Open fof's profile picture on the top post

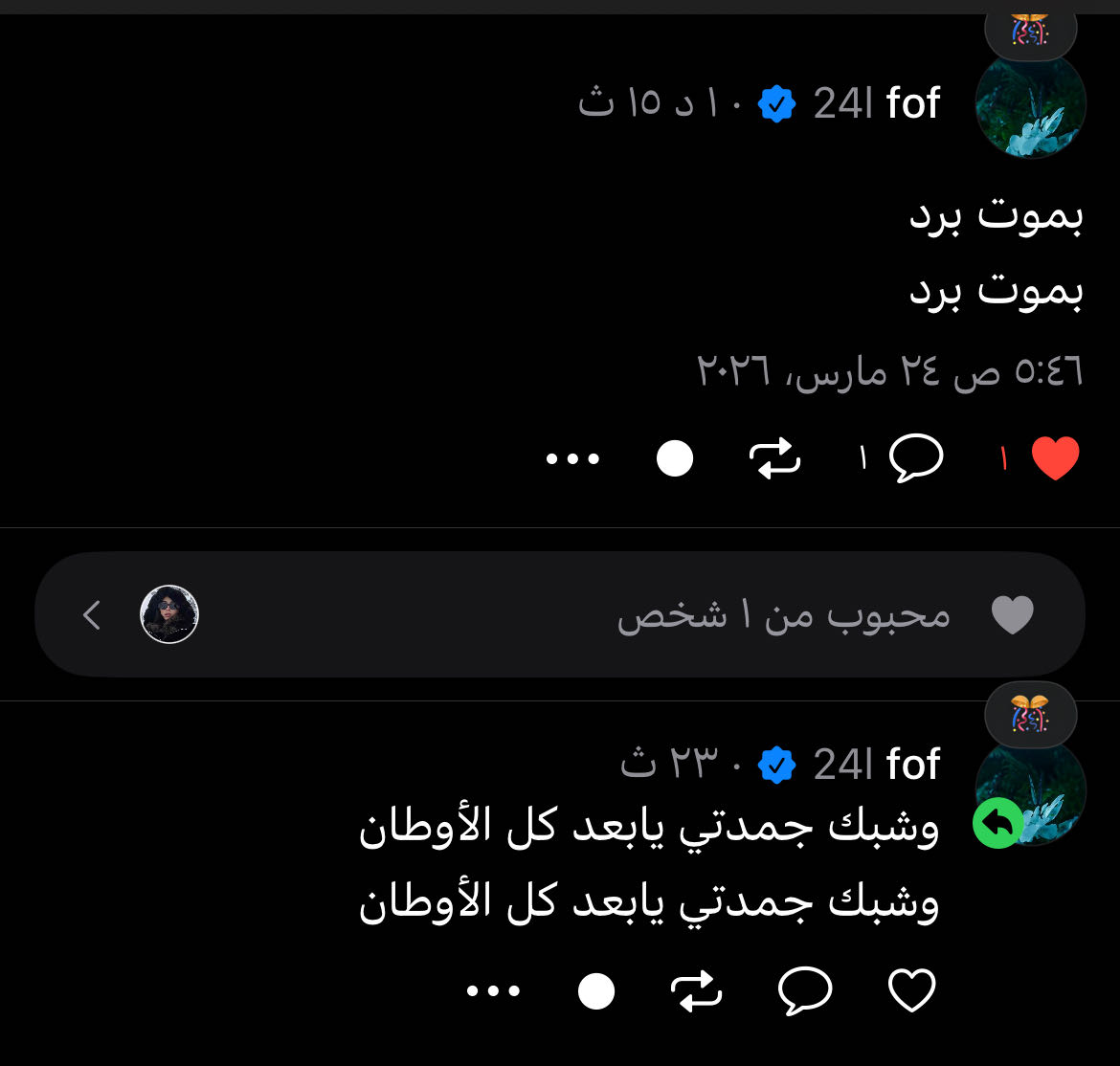pos(1030,105)
